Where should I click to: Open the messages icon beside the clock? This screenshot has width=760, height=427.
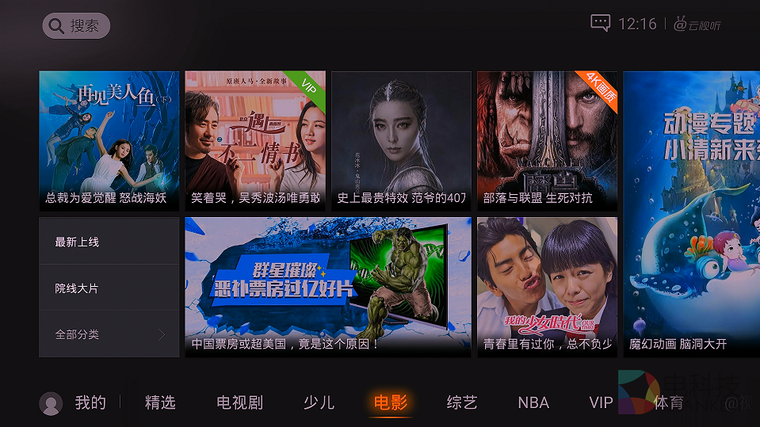pyautogui.click(x=600, y=23)
